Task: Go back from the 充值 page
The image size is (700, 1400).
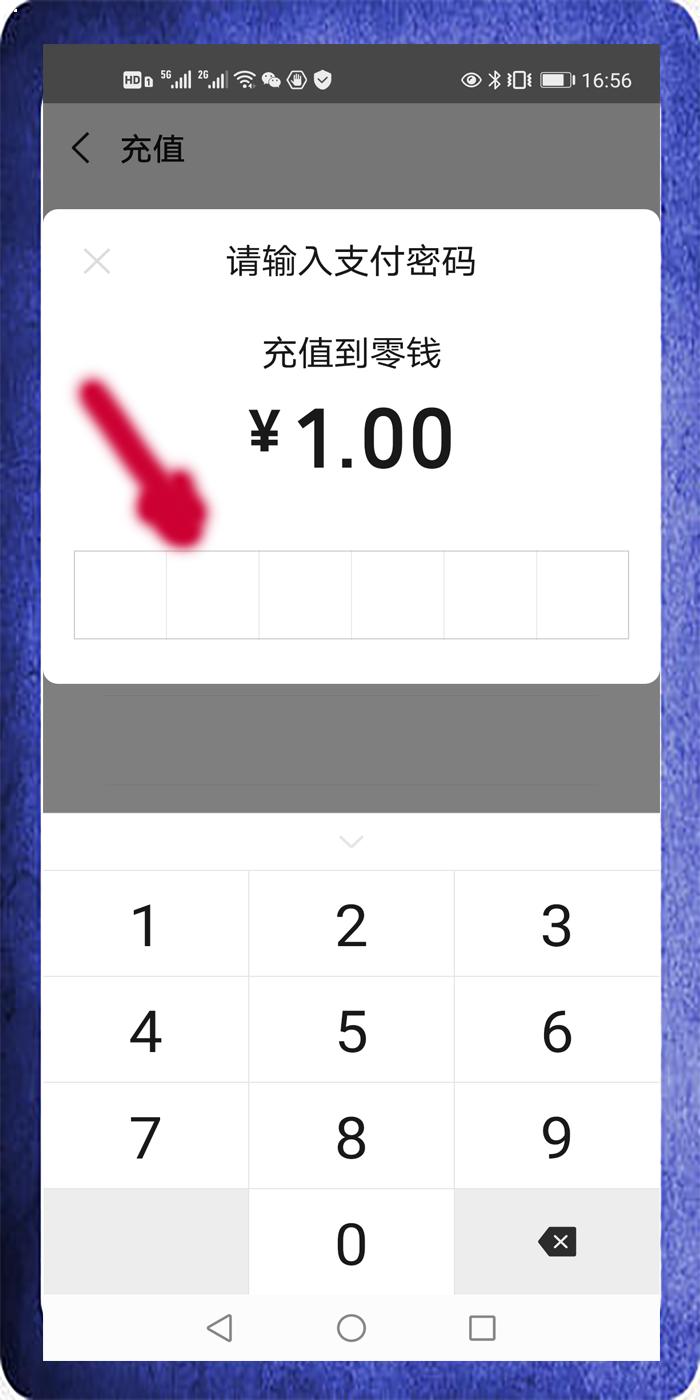Action: (81, 149)
